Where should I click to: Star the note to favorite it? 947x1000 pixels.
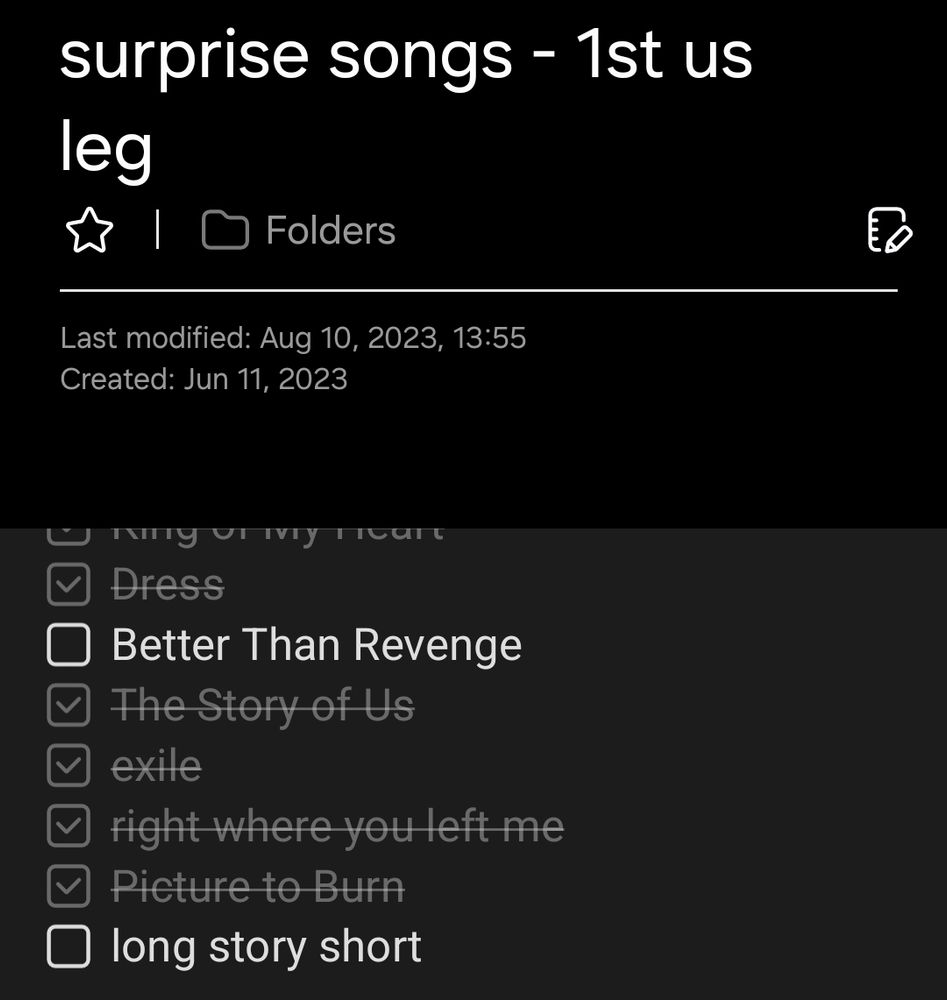(x=89, y=230)
